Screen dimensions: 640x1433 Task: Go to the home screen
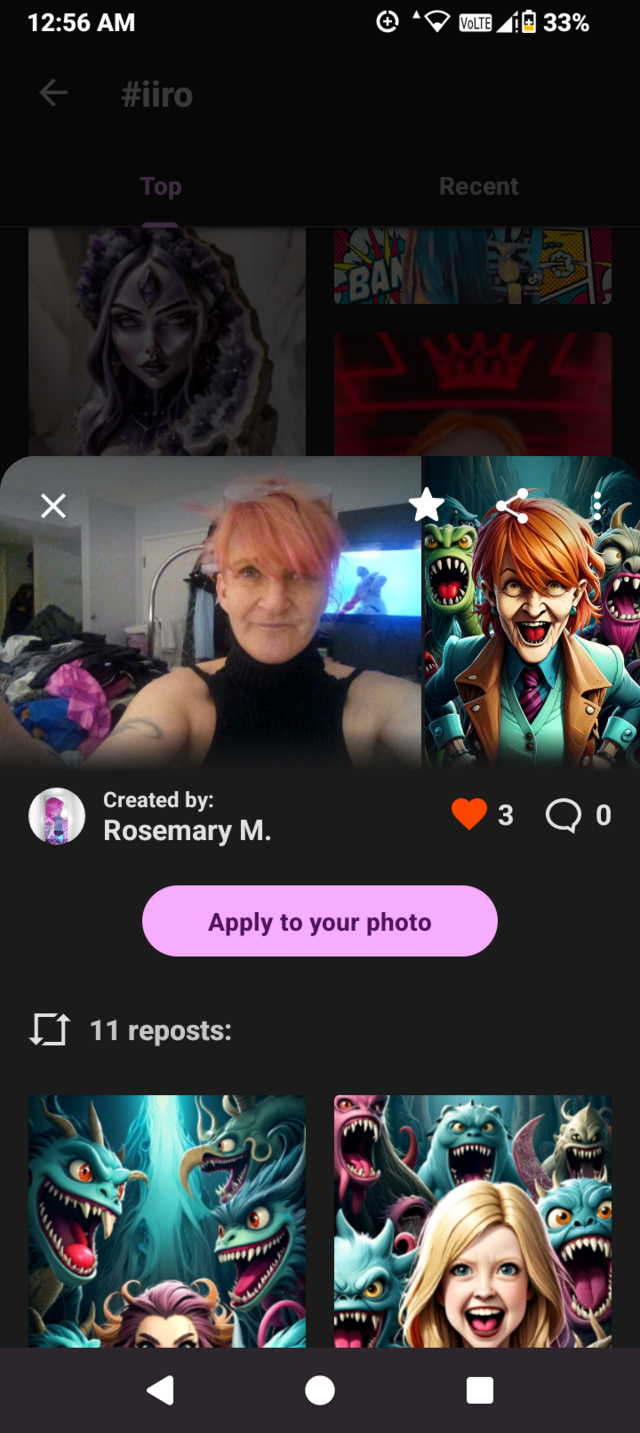320,1390
